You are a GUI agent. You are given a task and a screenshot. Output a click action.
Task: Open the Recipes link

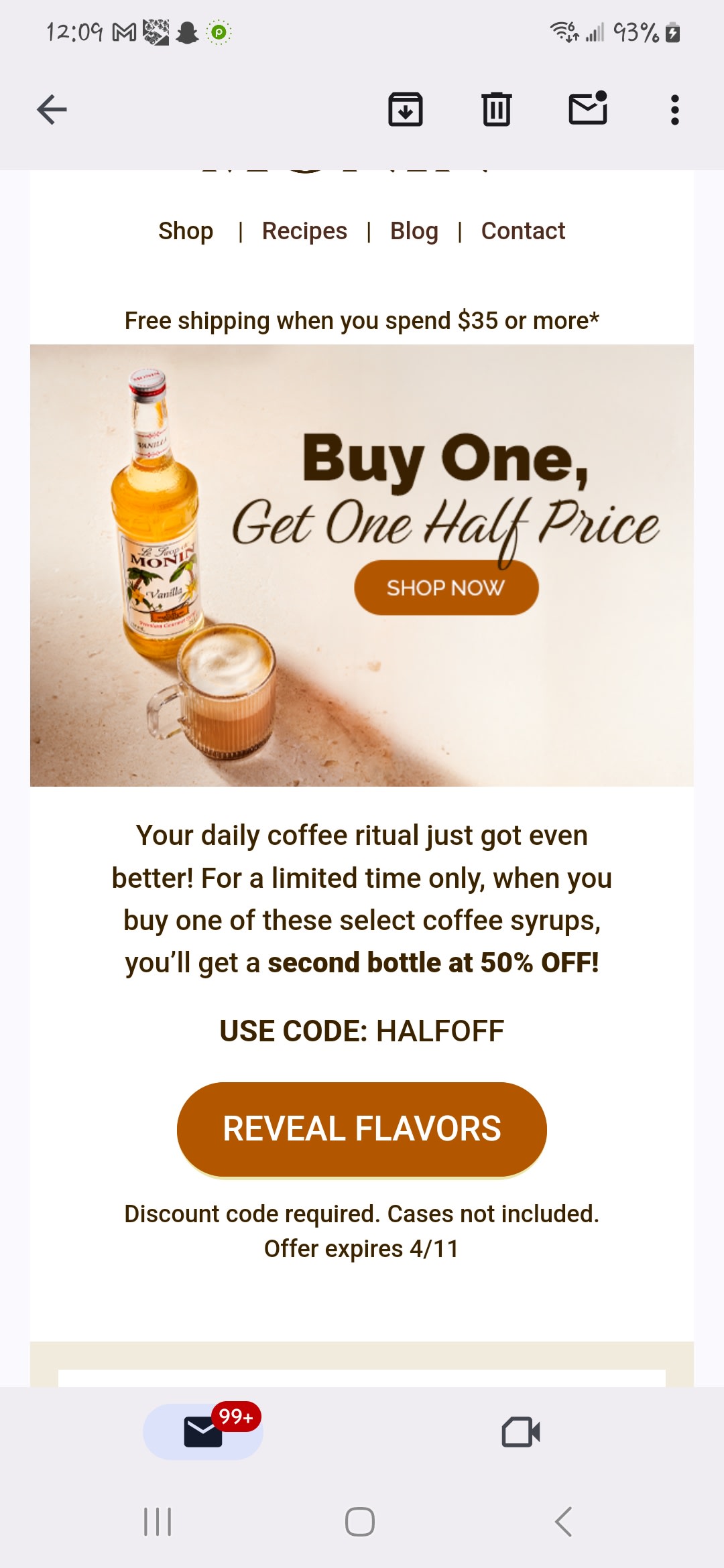[304, 231]
